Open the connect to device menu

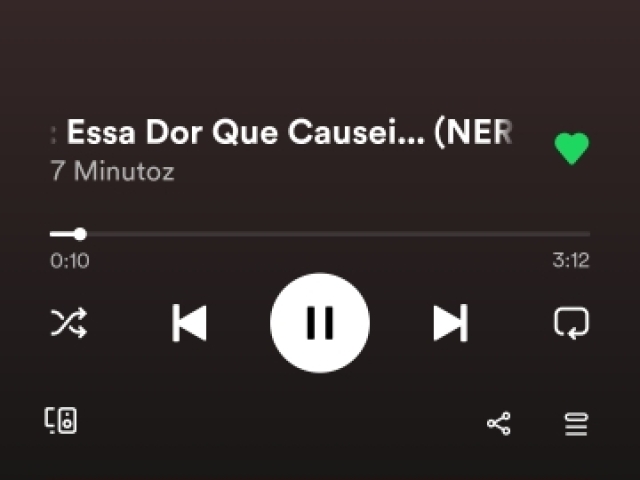point(62,421)
